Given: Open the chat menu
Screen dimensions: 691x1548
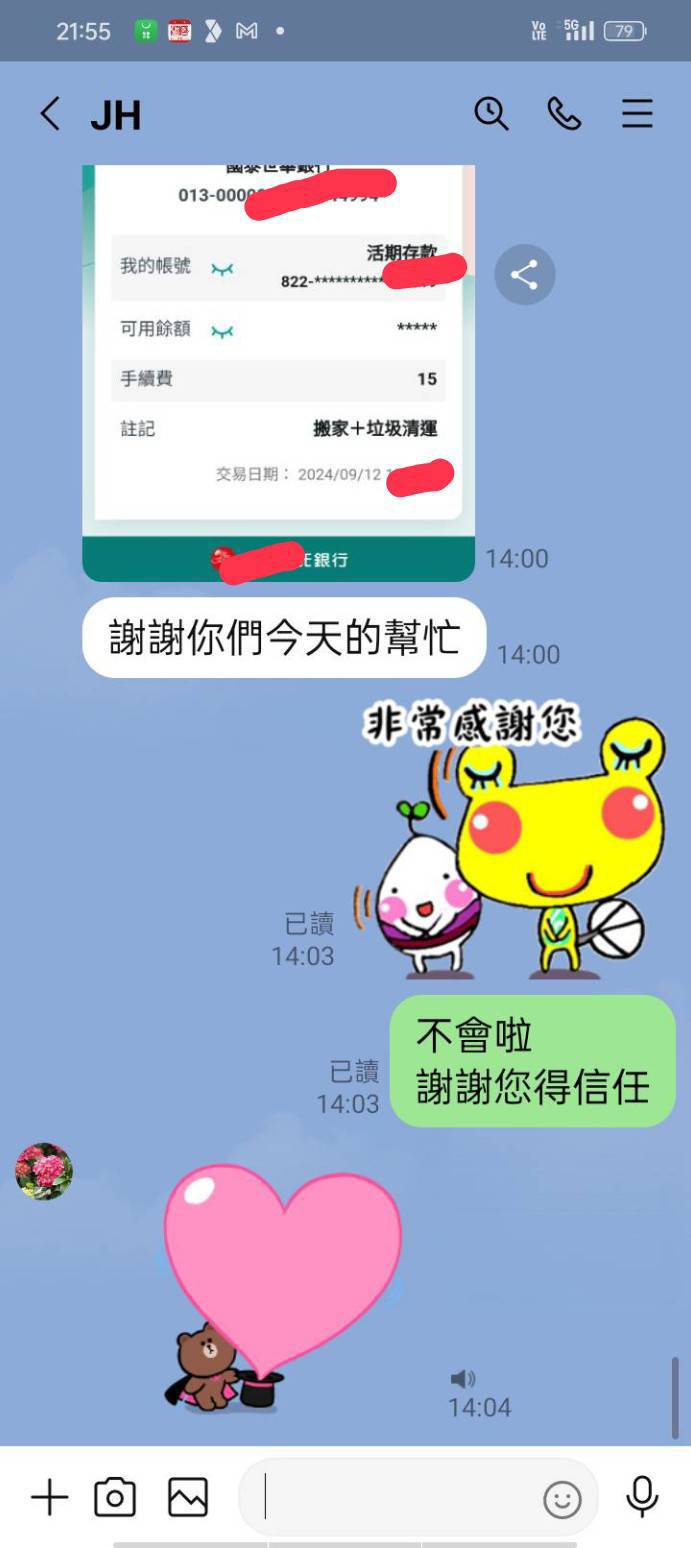Looking at the screenshot, I should [637, 114].
